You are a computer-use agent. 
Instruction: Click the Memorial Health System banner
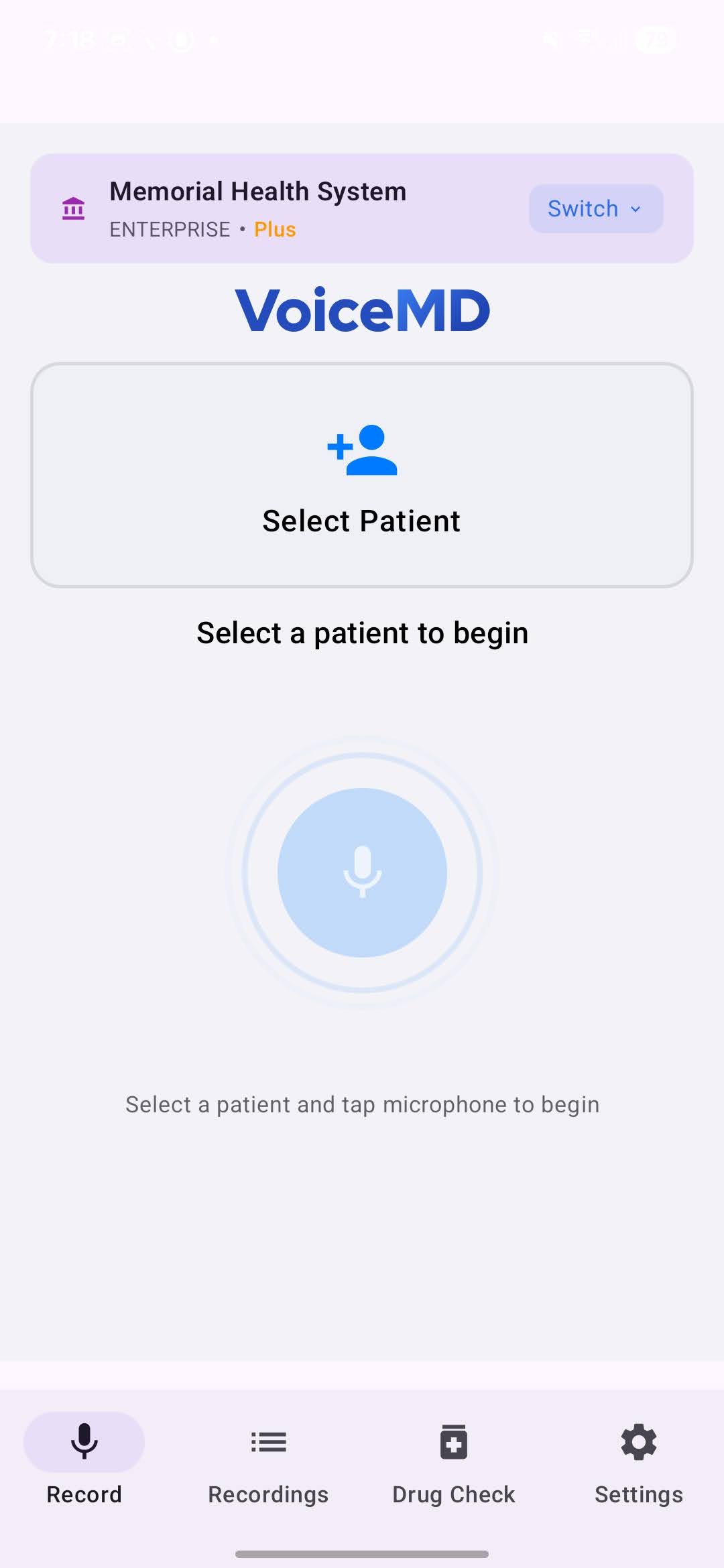click(x=362, y=208)
